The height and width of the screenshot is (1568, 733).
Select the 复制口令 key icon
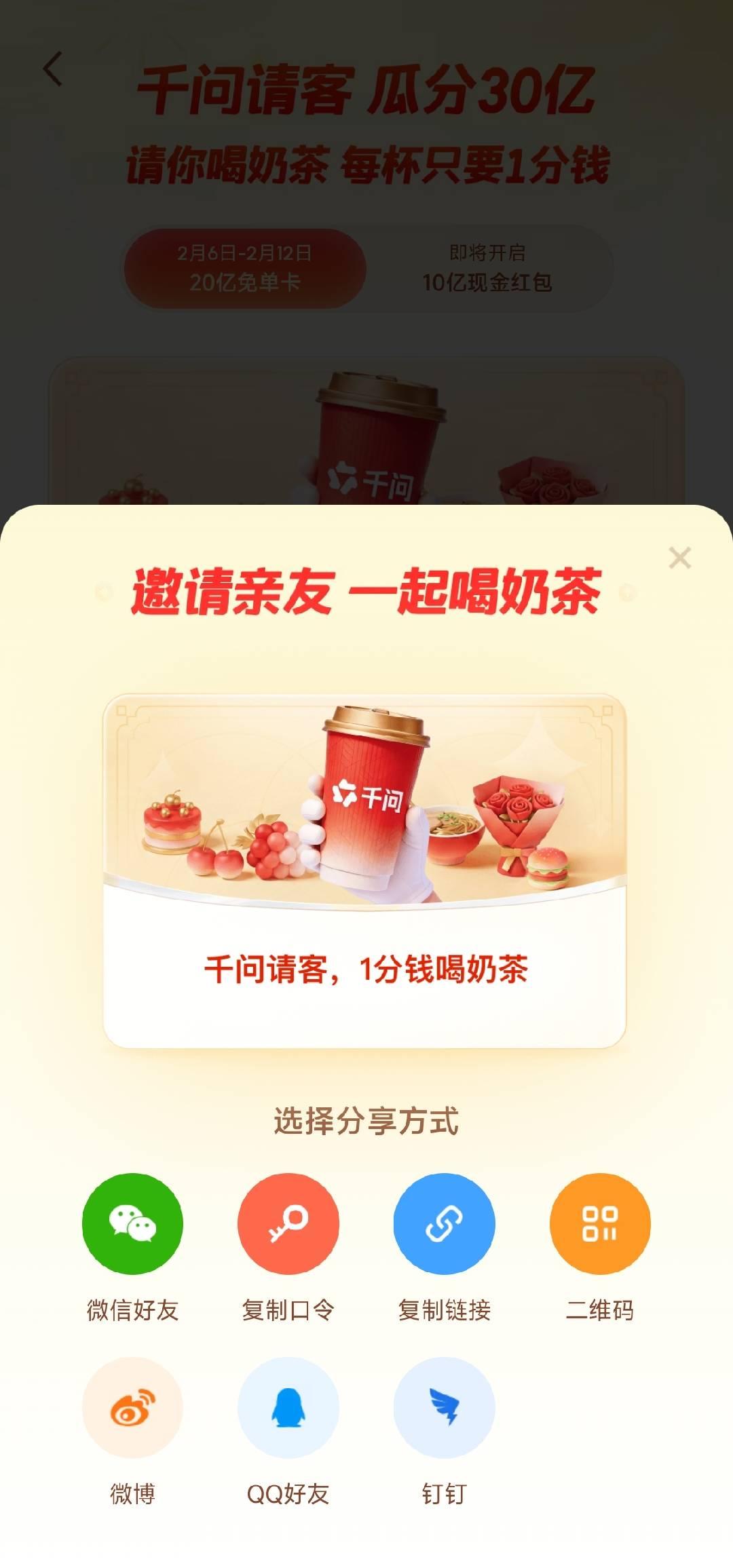tap(288, 1225)
